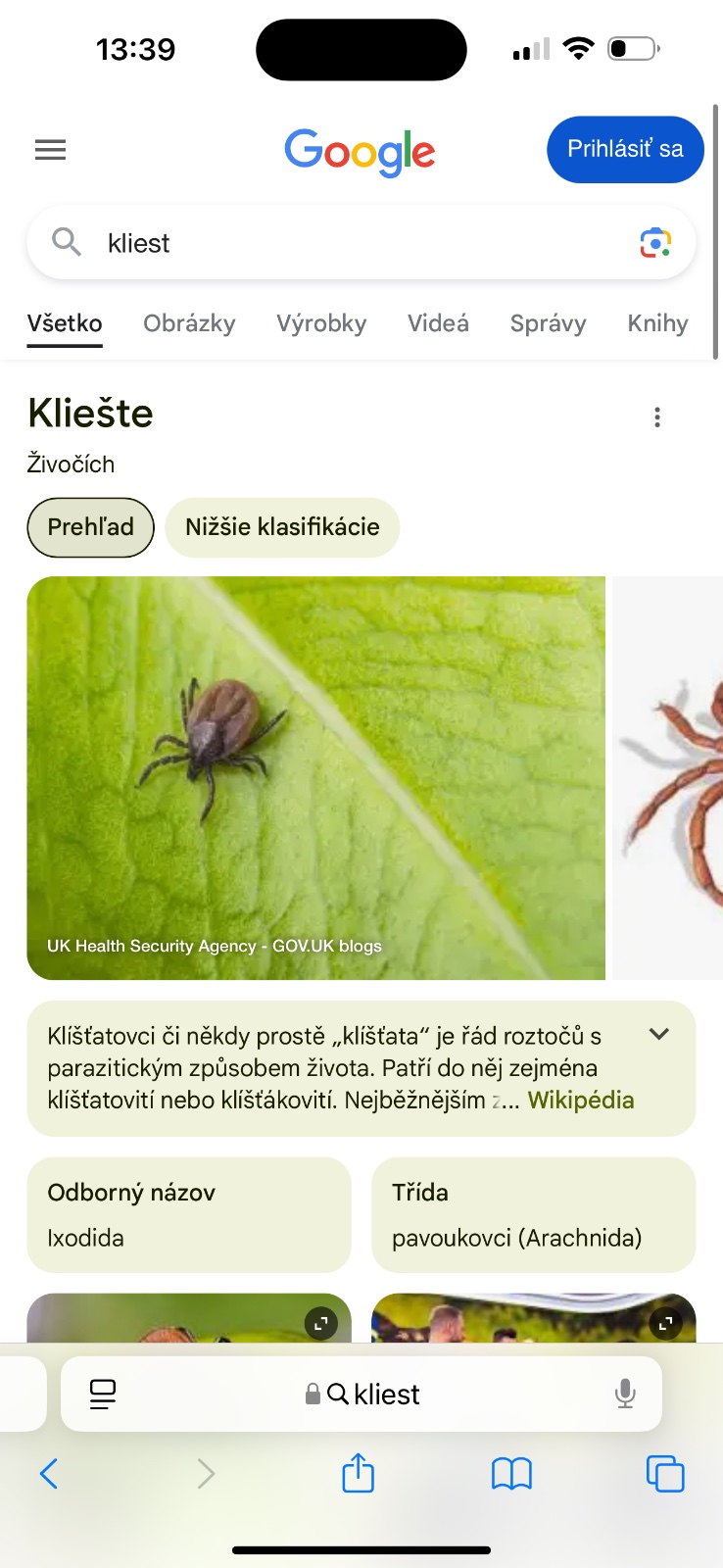Follow the Wikipédia link
This screenshot has height=1568, width=723.
pyautogui.click(x=581, y=1101)
